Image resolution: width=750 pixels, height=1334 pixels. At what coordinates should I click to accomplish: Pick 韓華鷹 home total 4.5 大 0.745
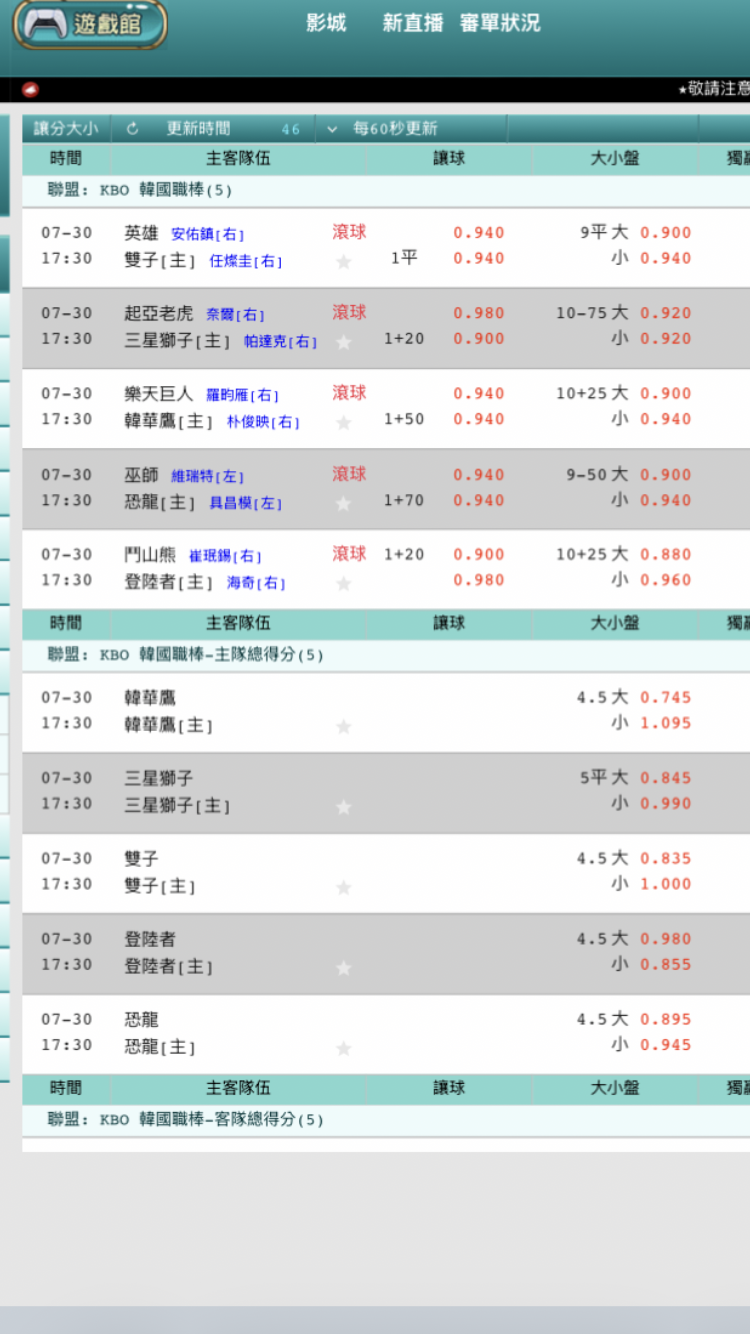[x=666, y=698]
